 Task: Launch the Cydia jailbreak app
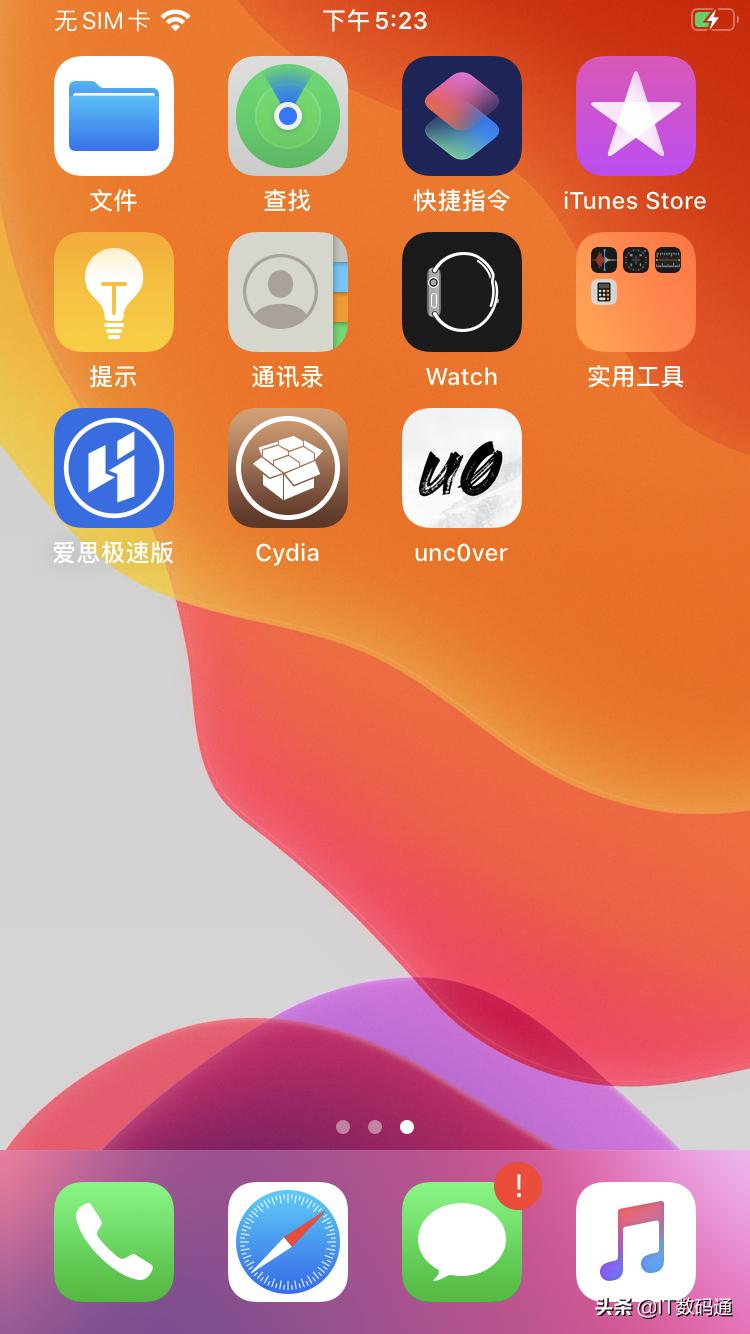[287, 467]
